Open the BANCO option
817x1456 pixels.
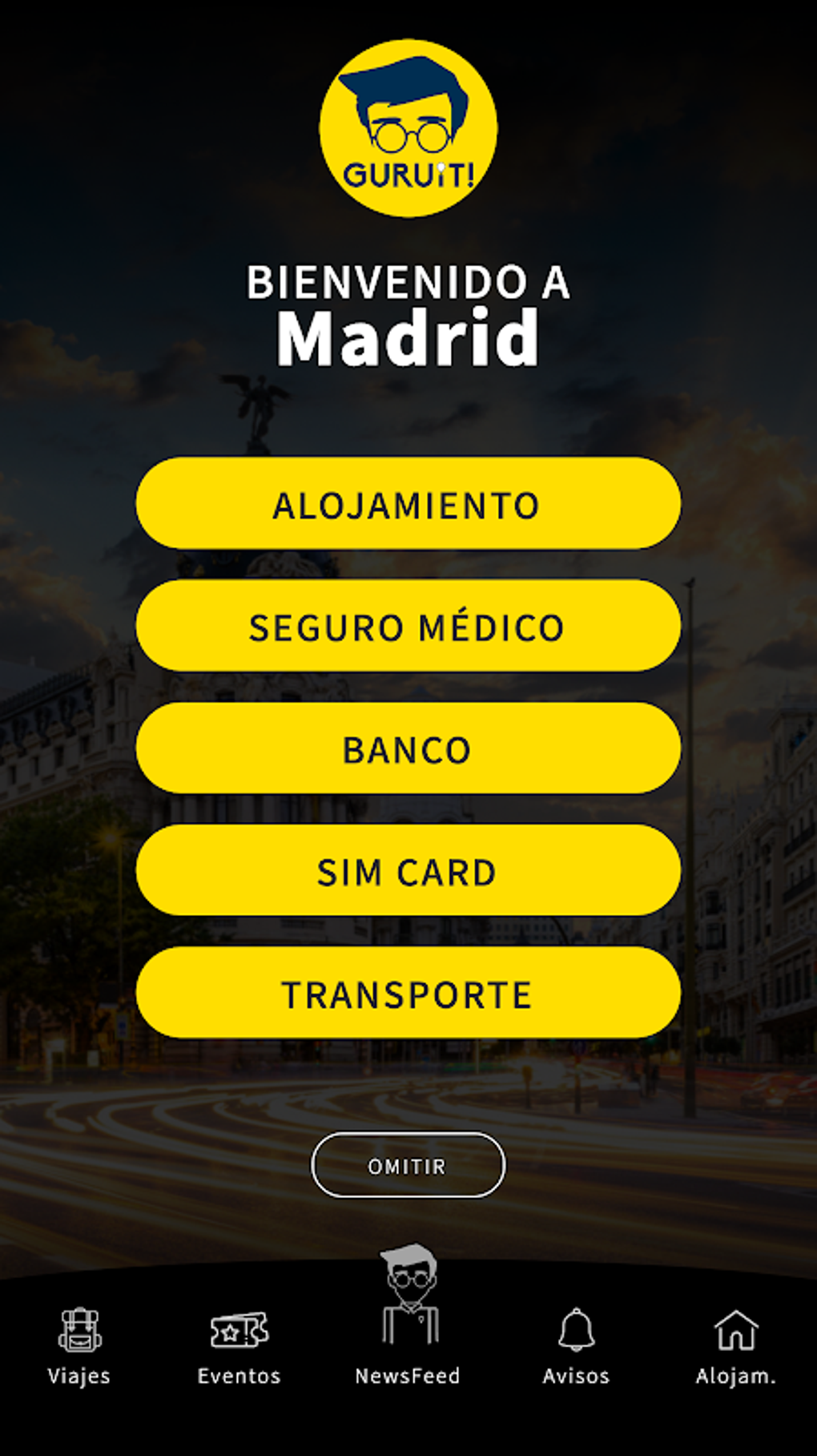(408, 750)
